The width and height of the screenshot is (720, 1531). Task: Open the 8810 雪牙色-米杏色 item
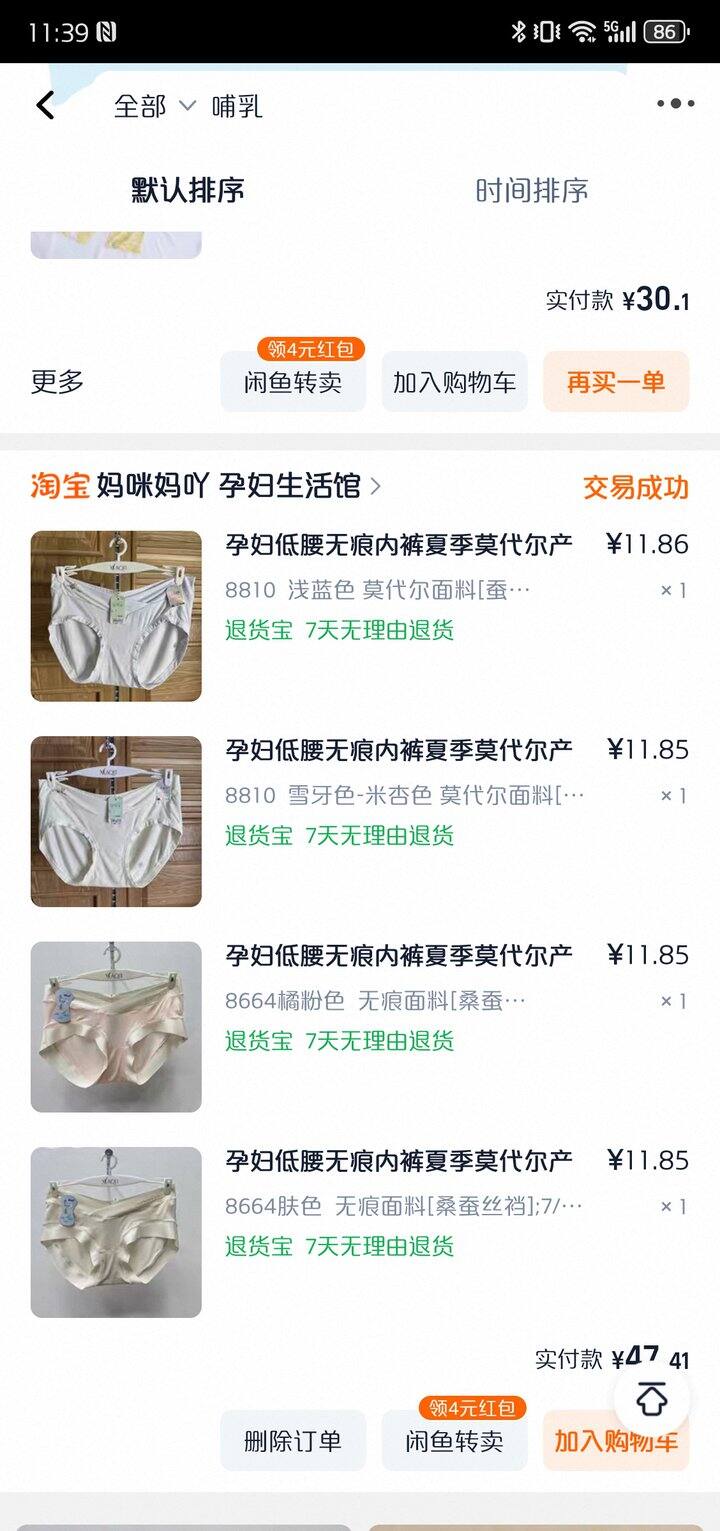pos(399,750)
